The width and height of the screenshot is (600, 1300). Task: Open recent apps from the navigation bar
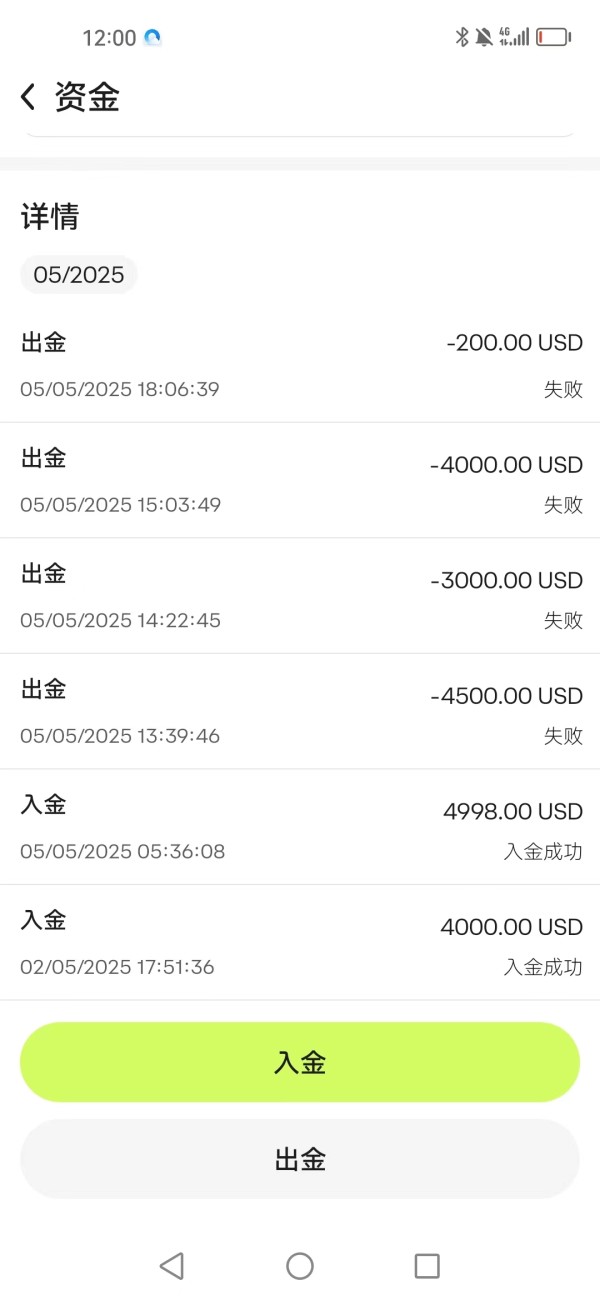pyautogui.click(x=427, y=1266)
